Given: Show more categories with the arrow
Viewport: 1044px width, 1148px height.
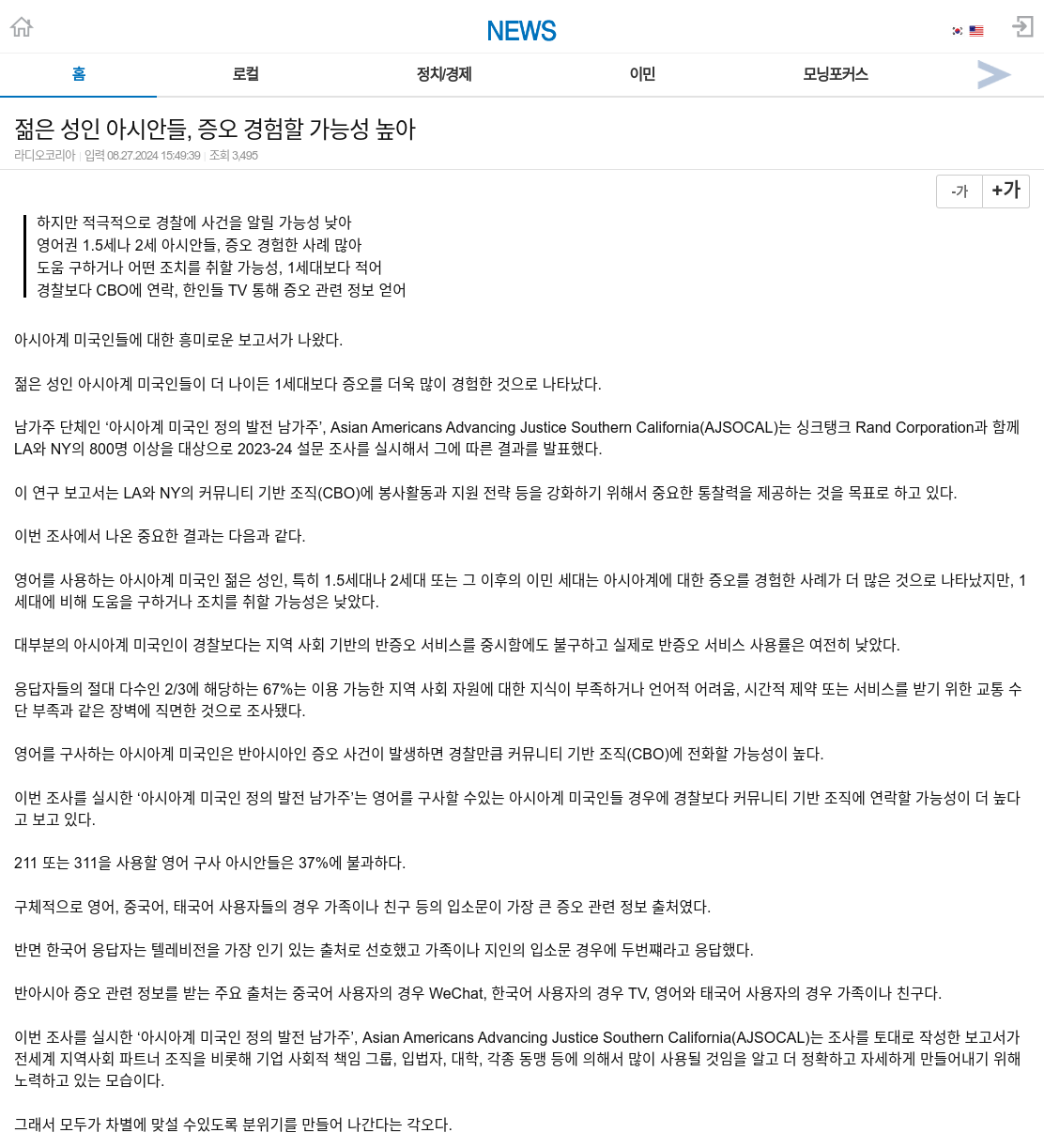Looking at the screenshot, I should pyautogui.click(x=993, y=74).
